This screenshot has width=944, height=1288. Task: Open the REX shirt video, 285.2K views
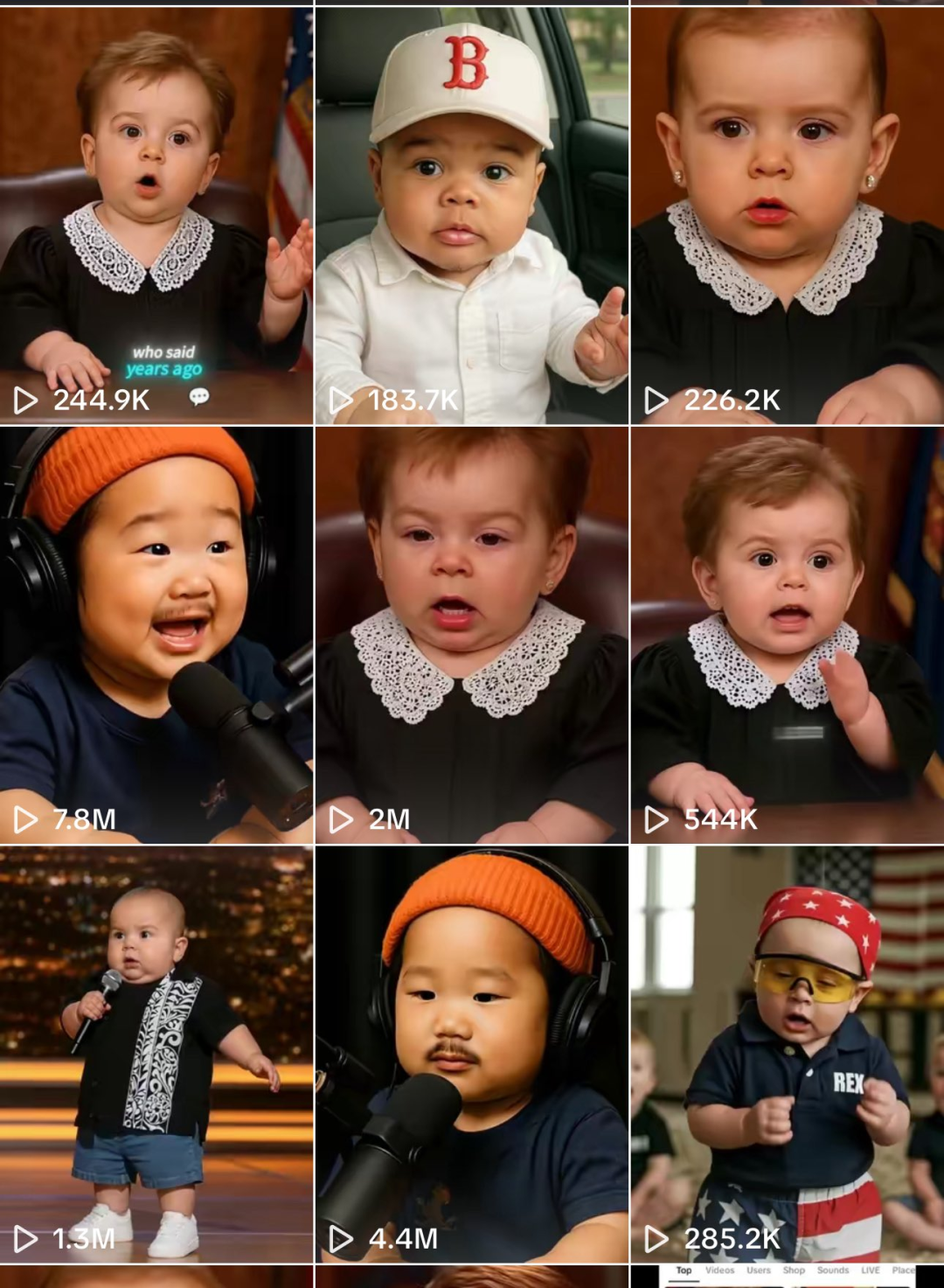787,1054
